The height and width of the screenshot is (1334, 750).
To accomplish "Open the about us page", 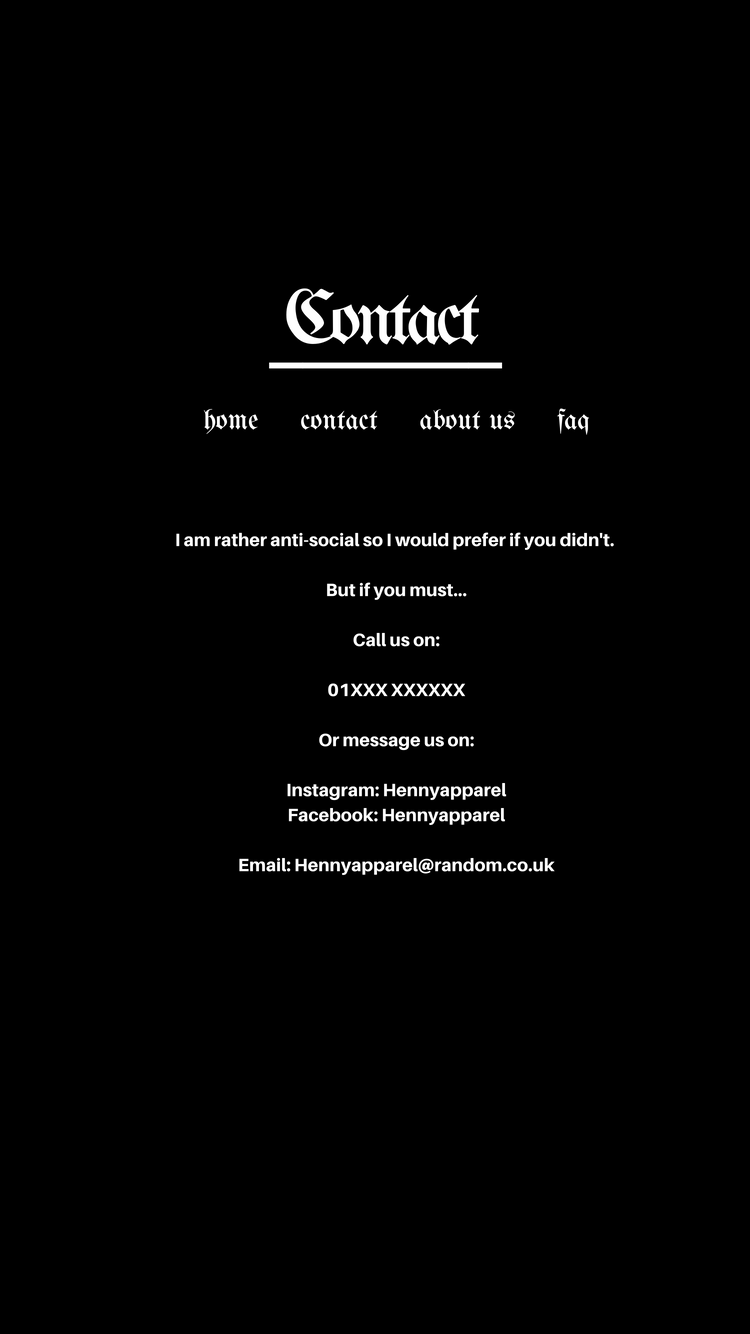I will pos(467,420).
